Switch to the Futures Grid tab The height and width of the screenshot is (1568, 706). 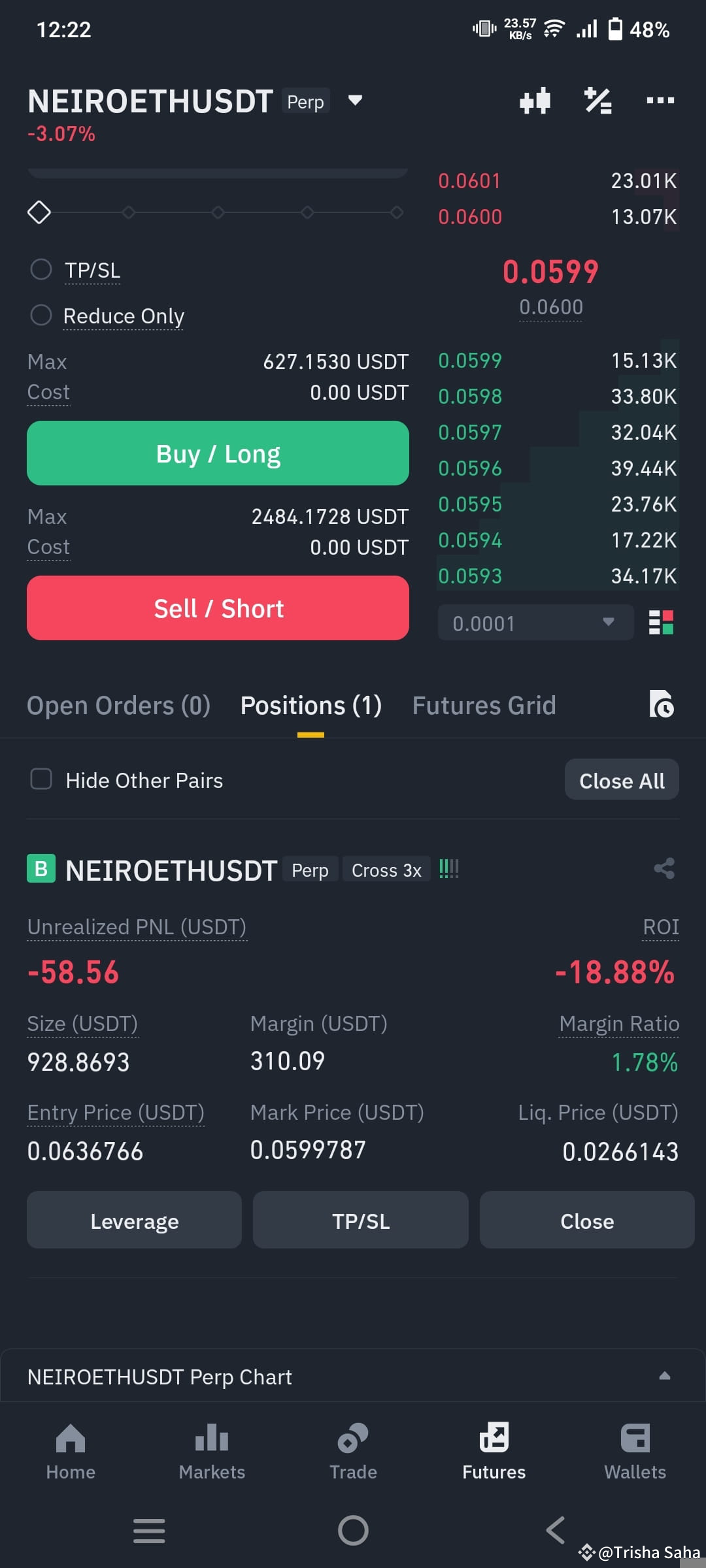tap(484, 706)
